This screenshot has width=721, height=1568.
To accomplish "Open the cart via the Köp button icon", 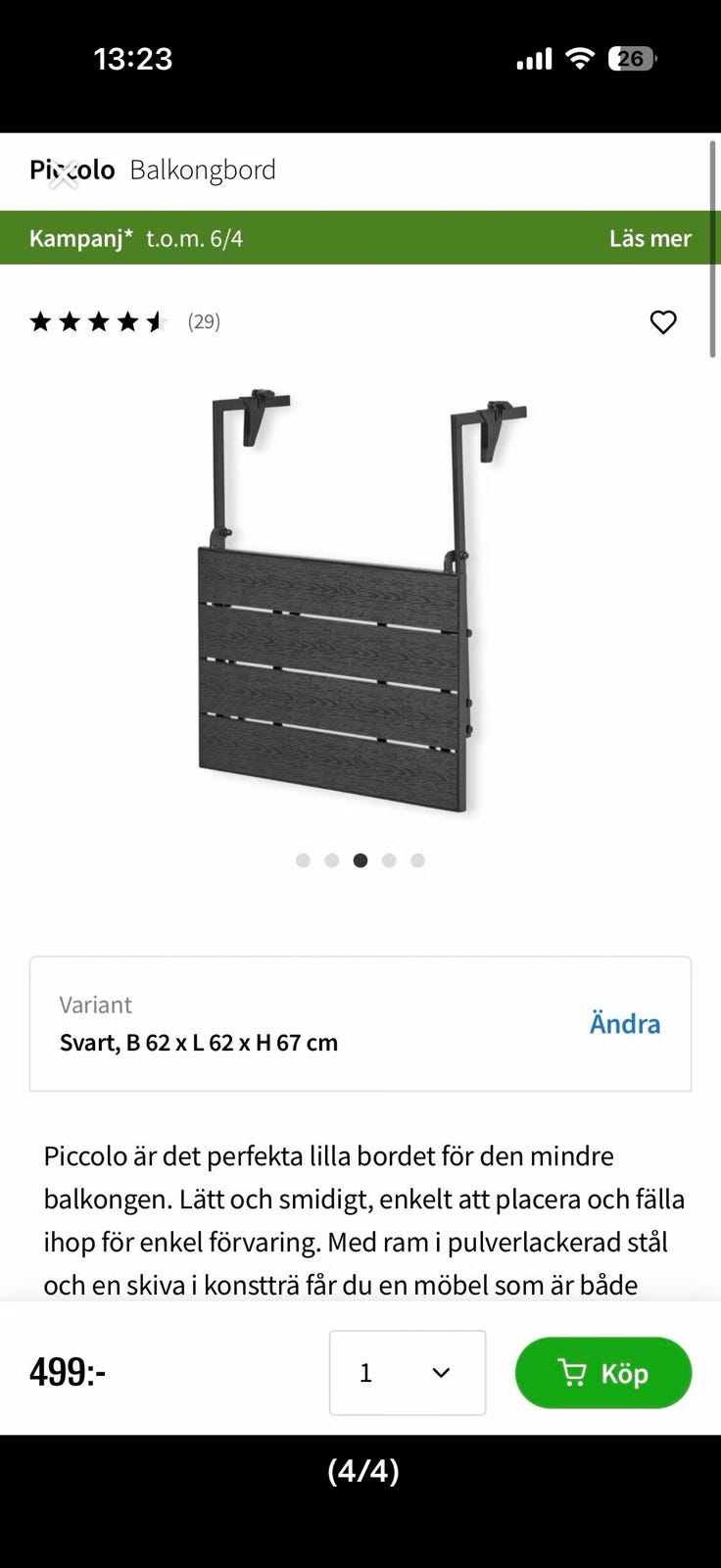I will 572,1372.
